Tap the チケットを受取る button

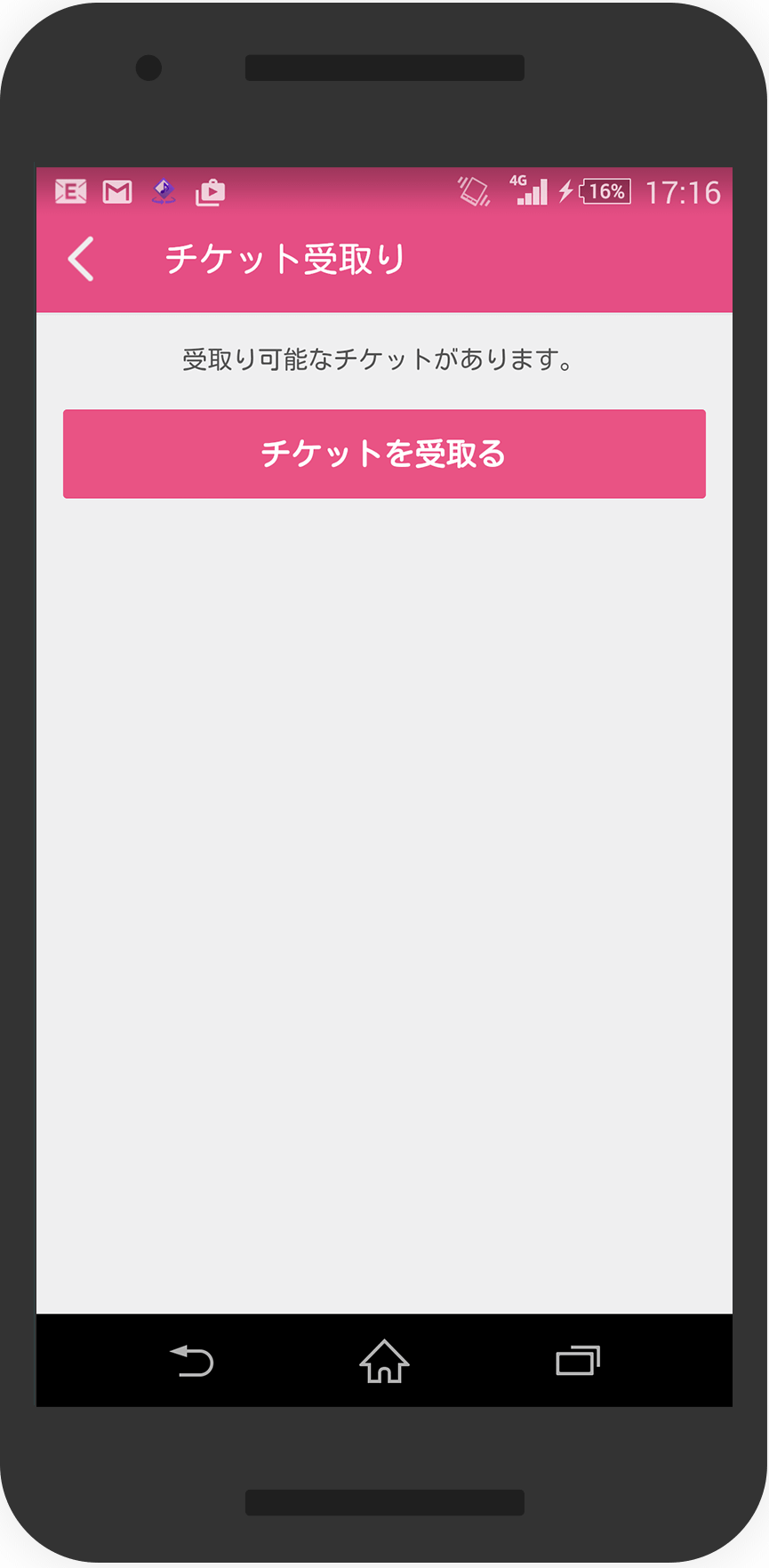pos(384,454)
